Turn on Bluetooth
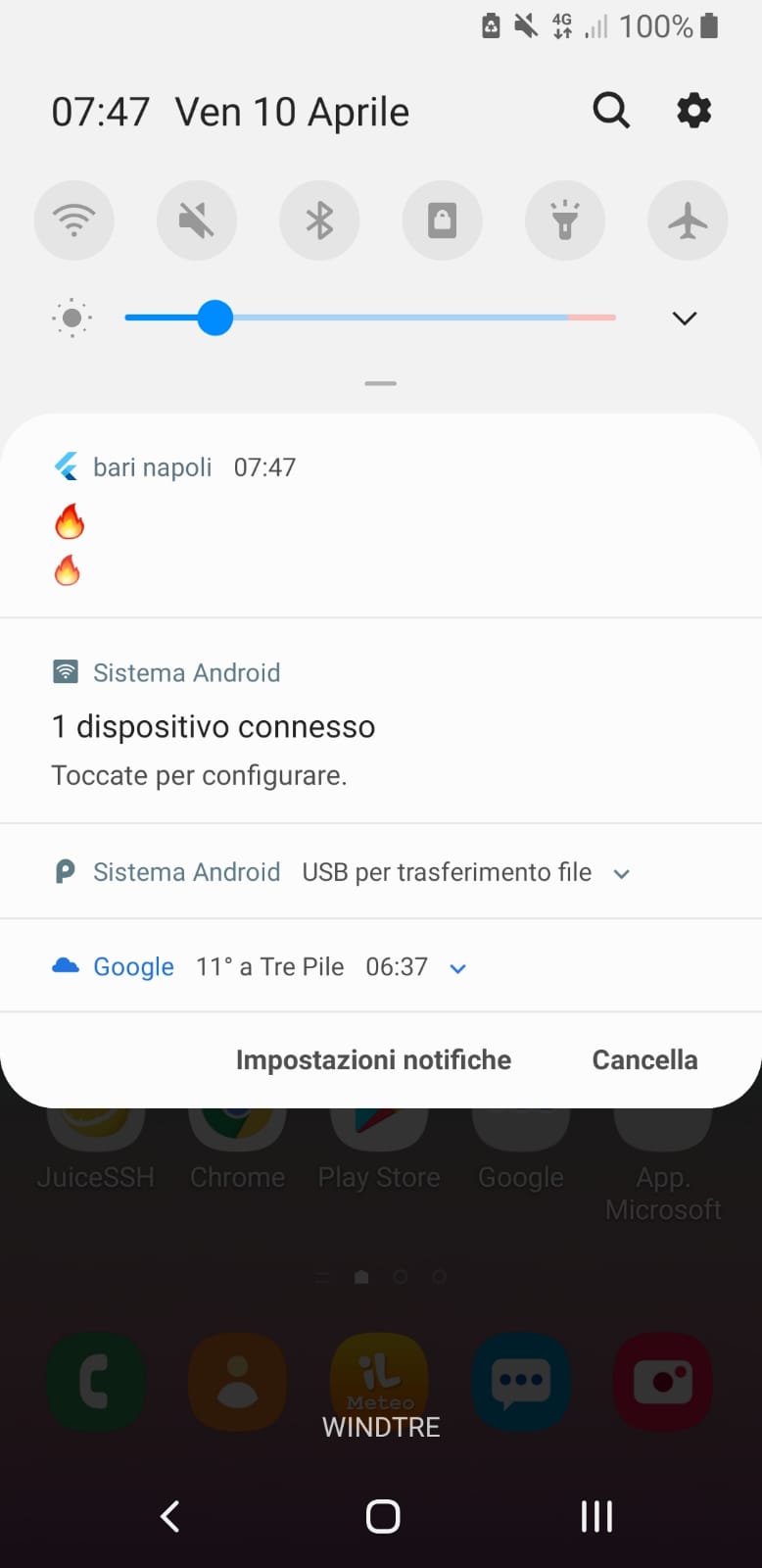 point(319,220)
